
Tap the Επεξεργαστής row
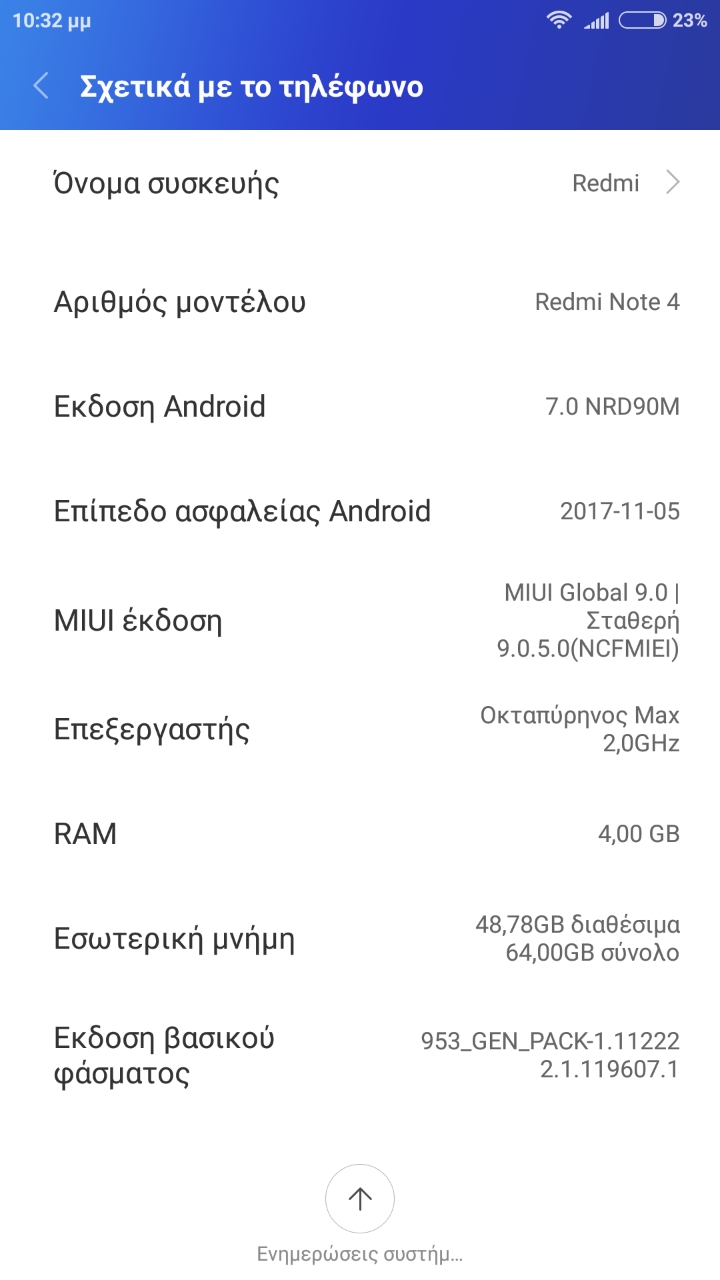[x=360, y=729]
